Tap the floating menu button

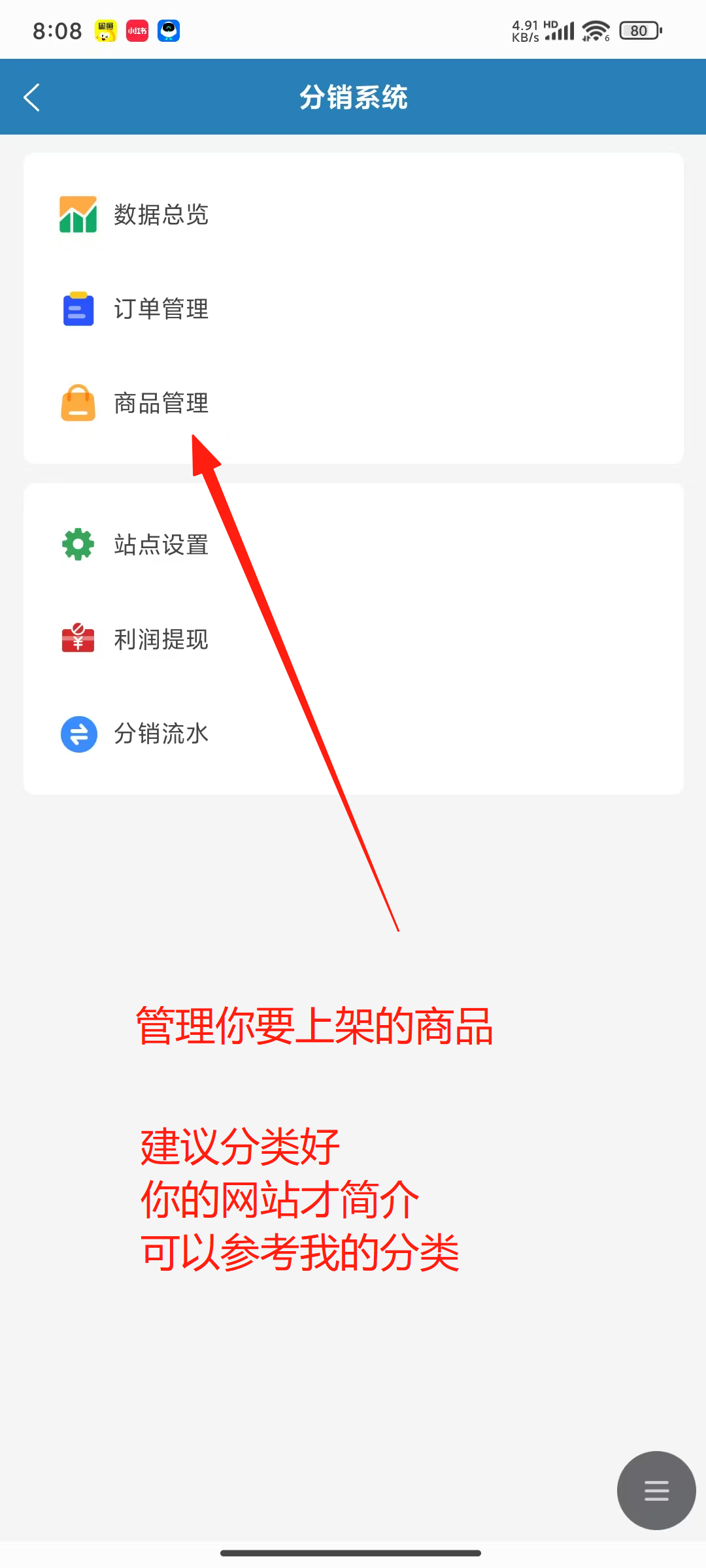point(656,1490)
